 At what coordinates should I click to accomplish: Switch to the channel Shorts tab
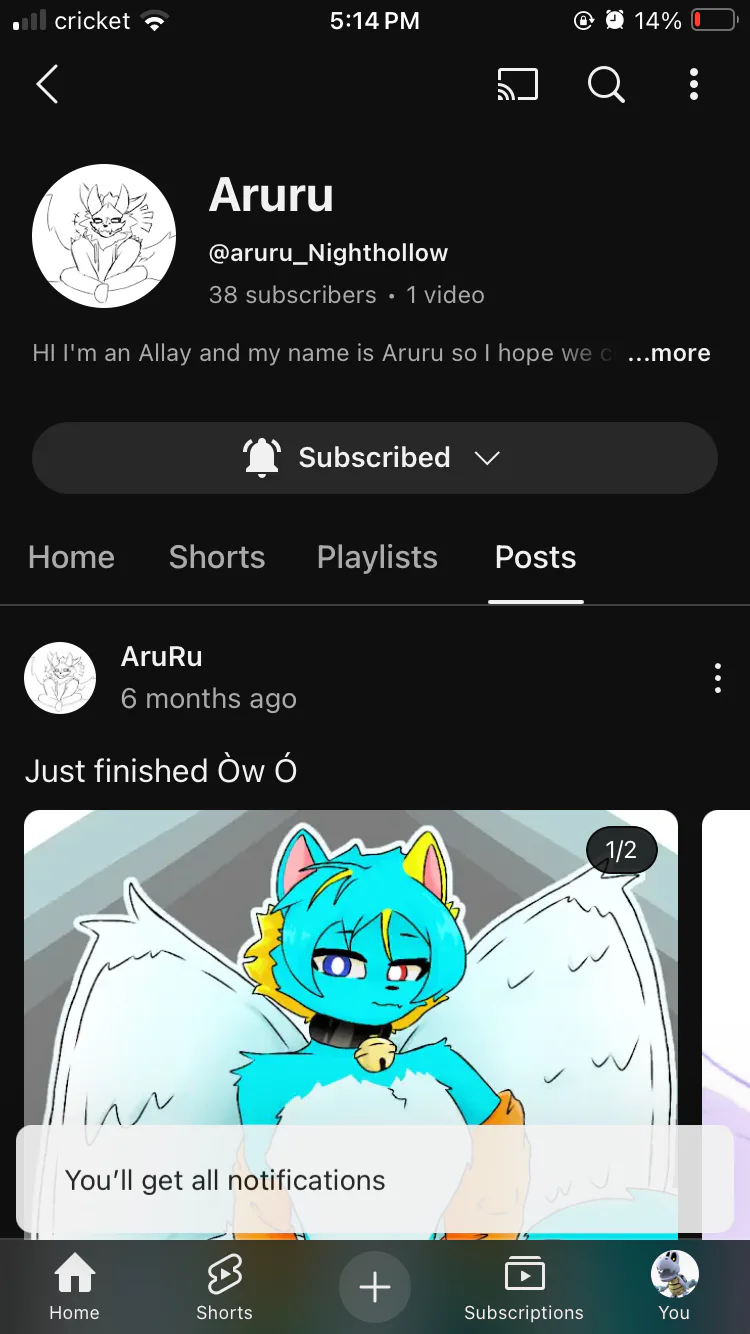click(217, 557)
